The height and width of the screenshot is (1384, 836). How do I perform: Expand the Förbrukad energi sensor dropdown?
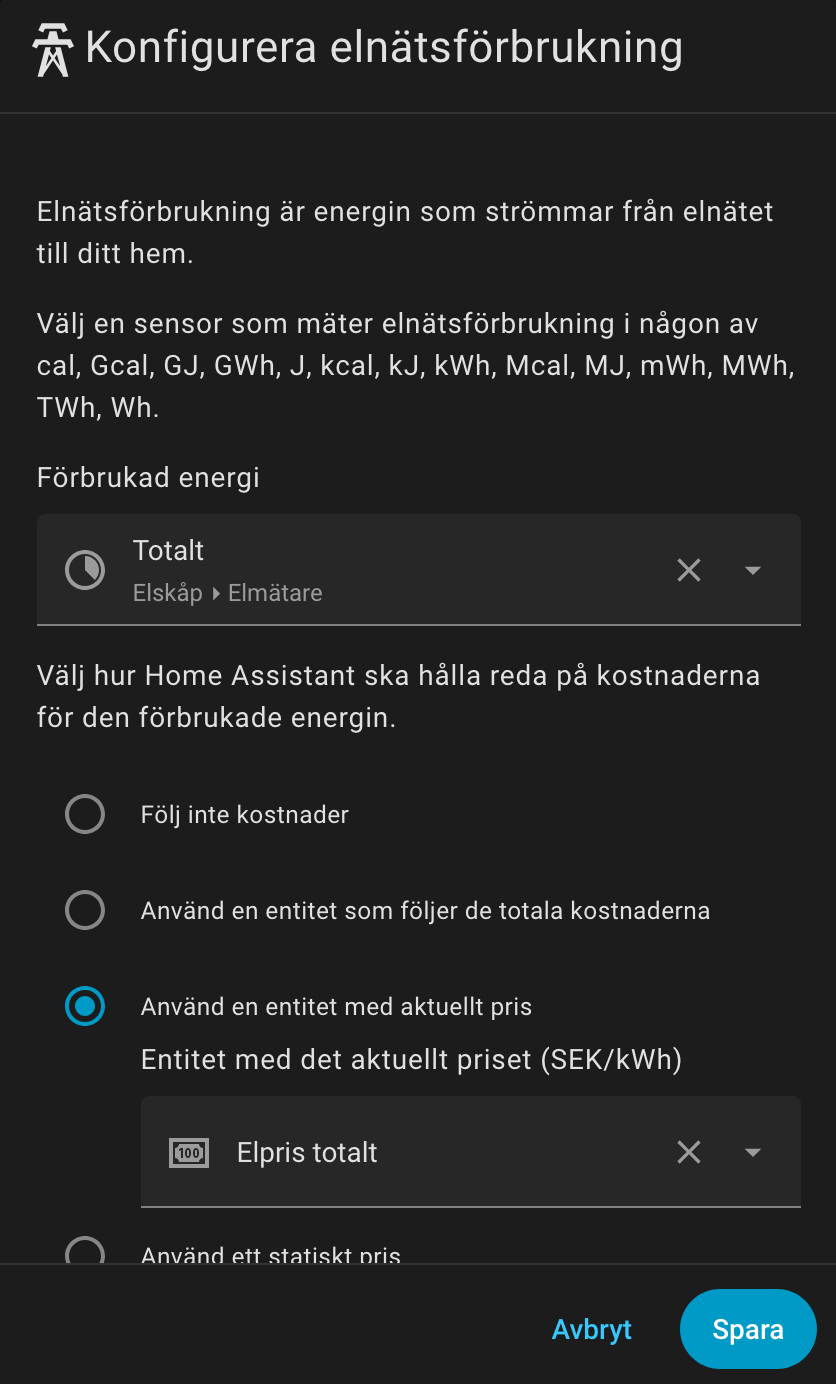(753, 570)
